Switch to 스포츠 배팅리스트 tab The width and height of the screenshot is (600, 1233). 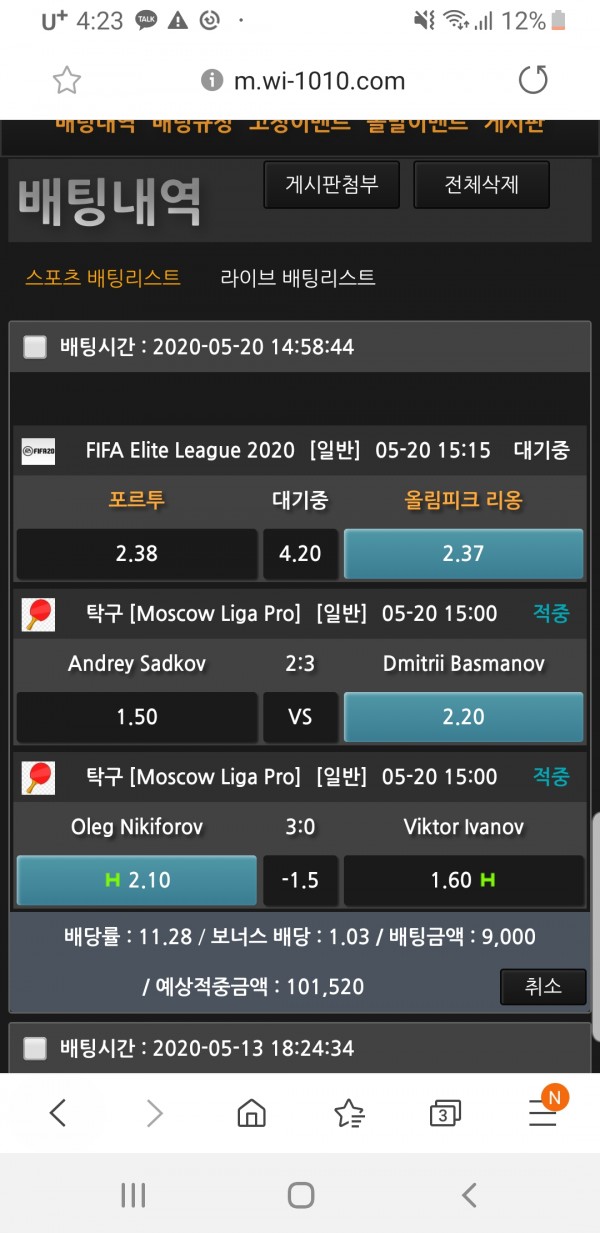(103, 277)
